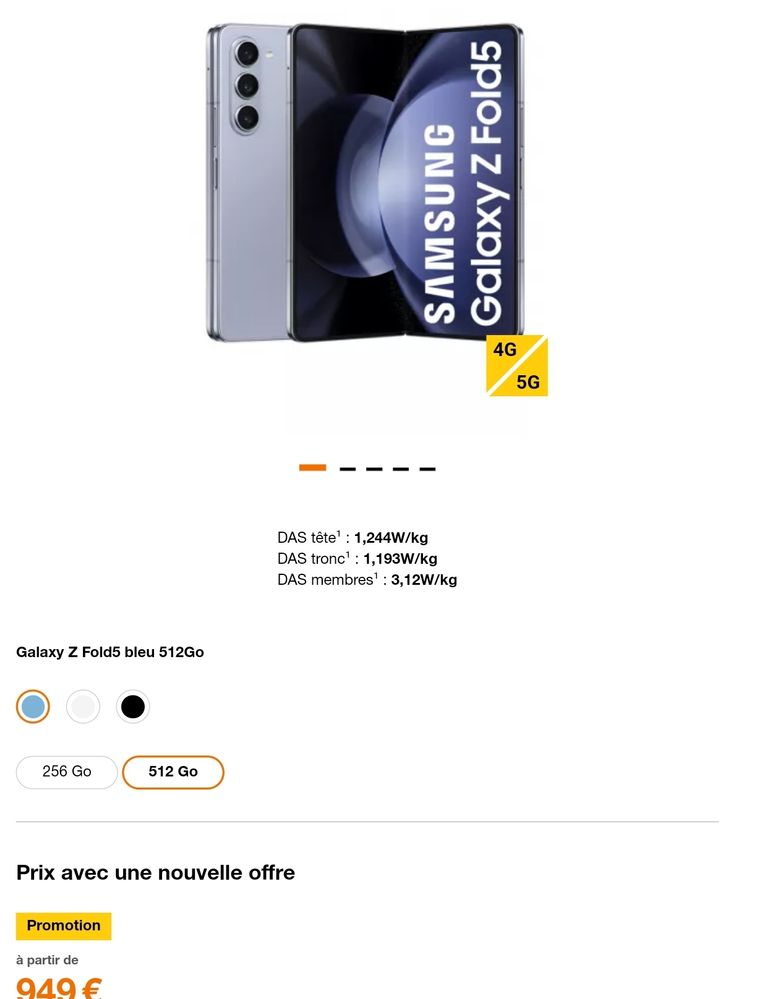Screen dimensions: 773x999
Task: Click the 949 € price link
Action: (x=57, y=990)
